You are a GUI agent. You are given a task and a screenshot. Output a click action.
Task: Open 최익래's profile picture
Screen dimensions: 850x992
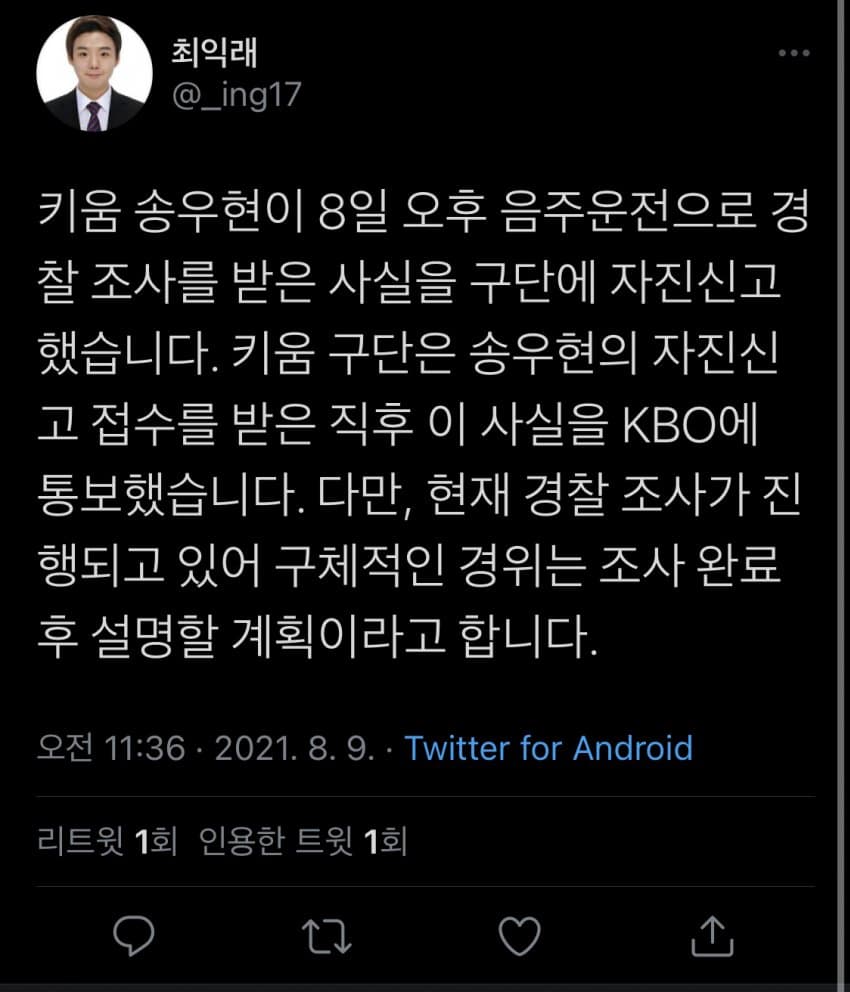tap(95, 74)
